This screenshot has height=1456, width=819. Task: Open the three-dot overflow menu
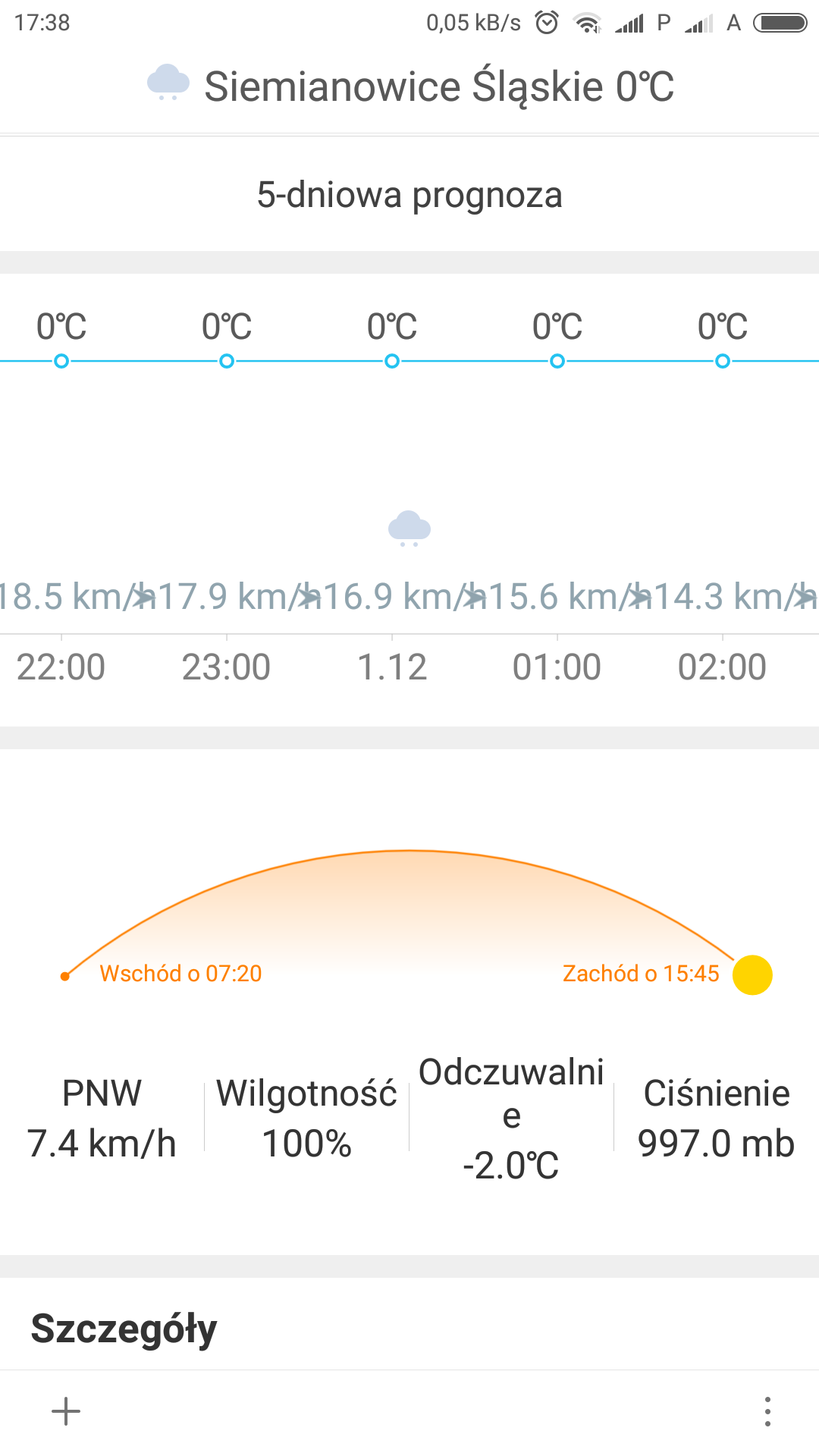coord(767,1411)
